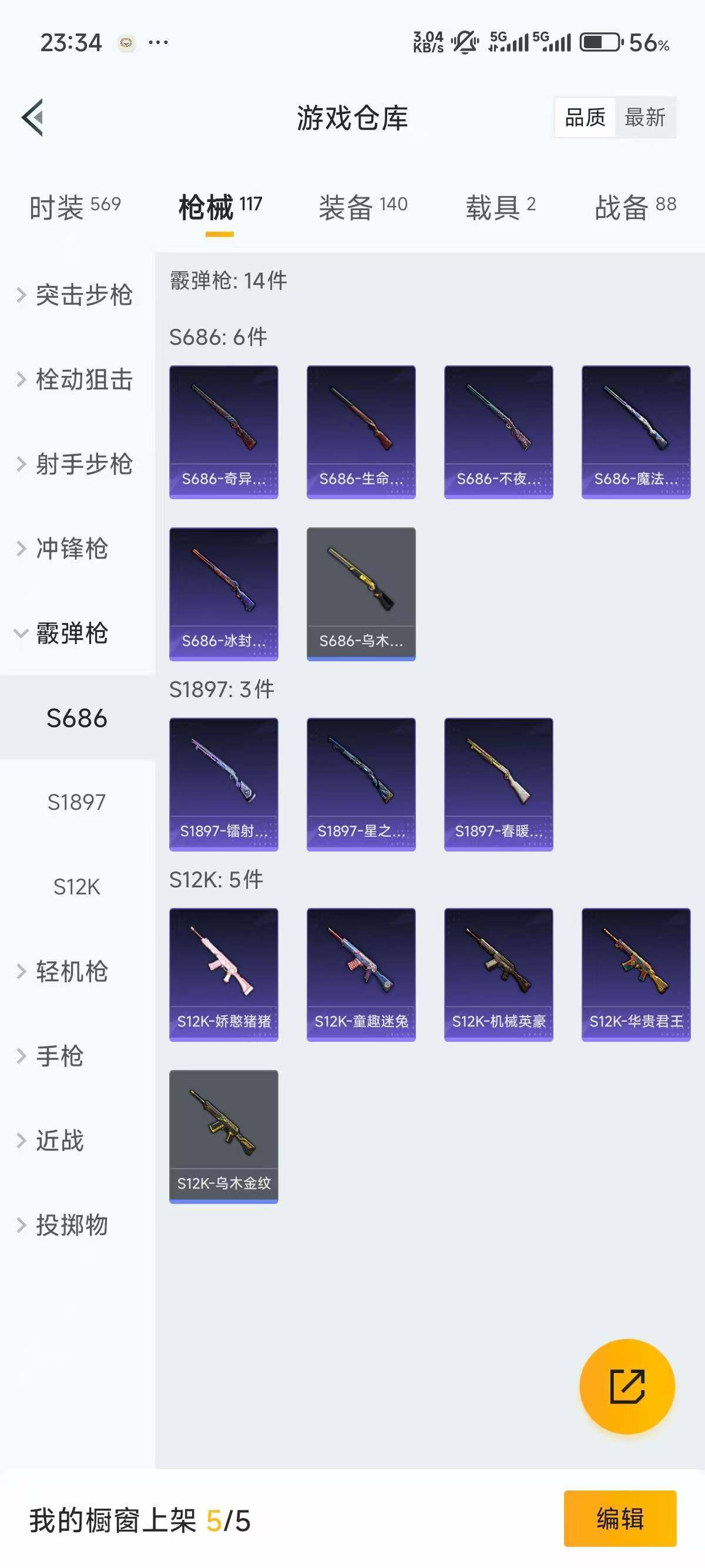Screen dimensions: 705x1568
Task: Tap the 编辑 button
Action: [x=620, y=1519]
